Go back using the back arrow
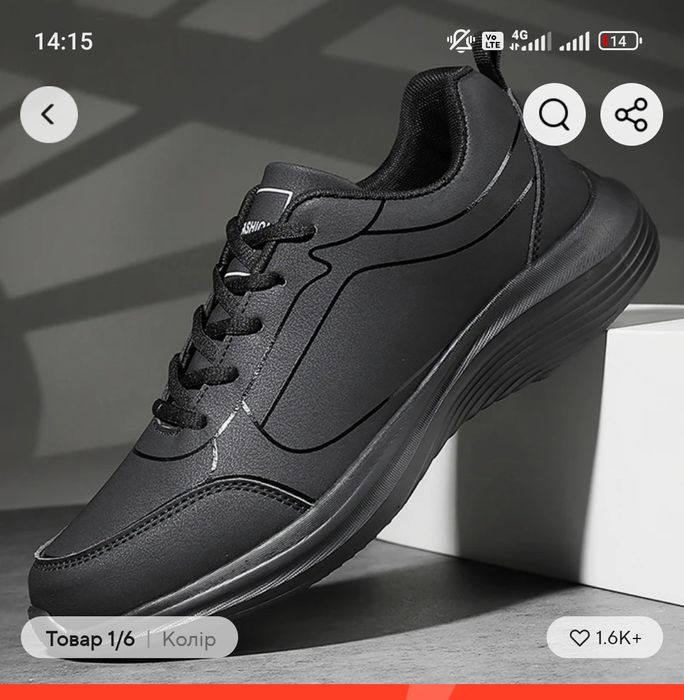This screenshot has height=700, width=684. tap(48, 115)
